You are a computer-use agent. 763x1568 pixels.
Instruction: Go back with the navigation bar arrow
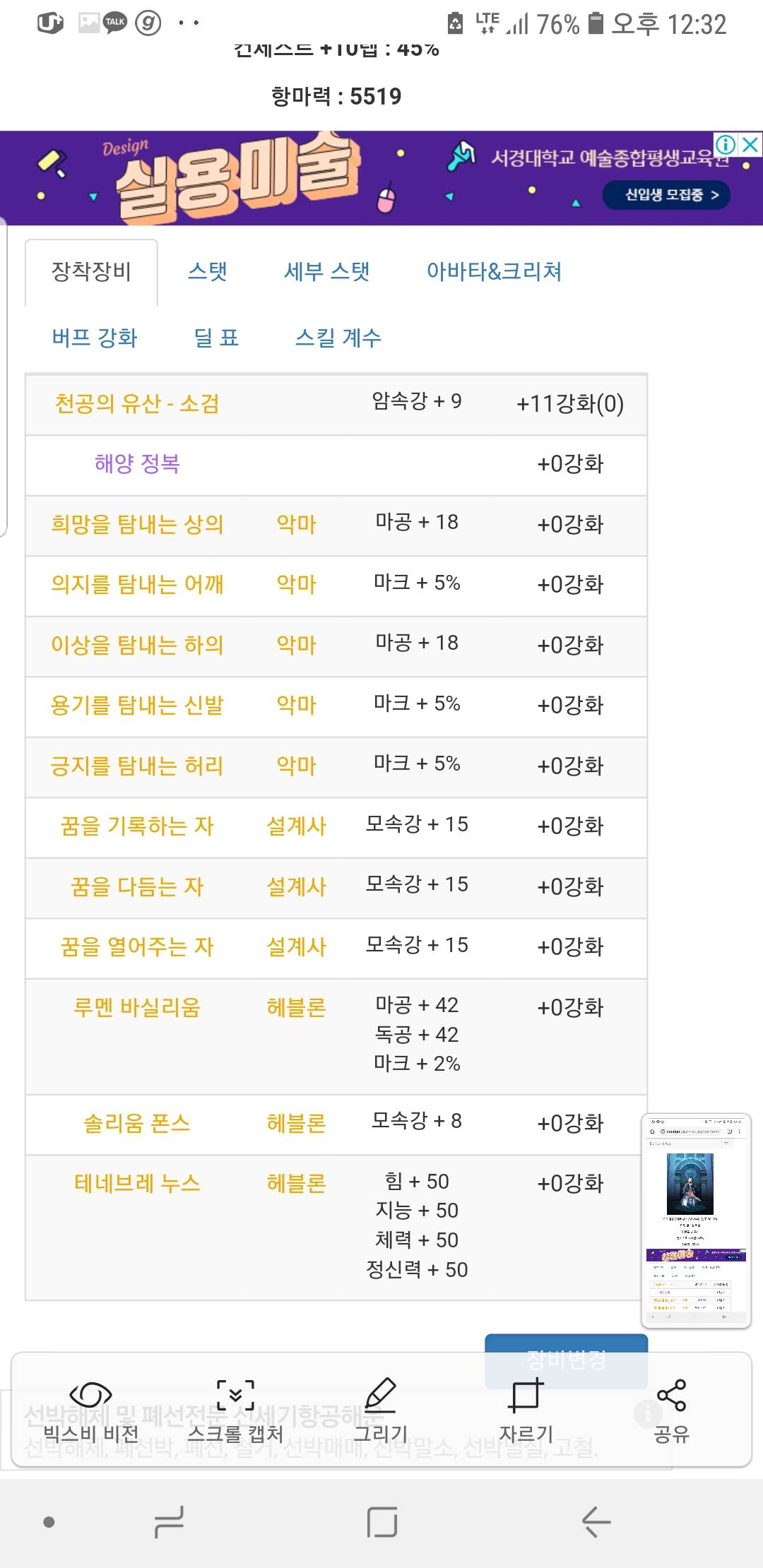(x=596, y=1521)
